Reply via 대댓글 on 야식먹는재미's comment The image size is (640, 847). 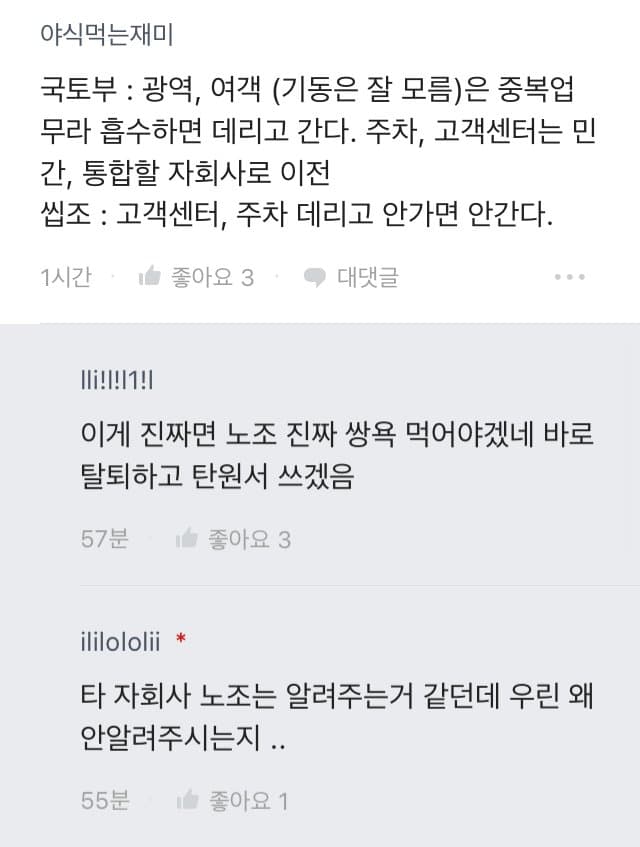click(x=351, y=277)
